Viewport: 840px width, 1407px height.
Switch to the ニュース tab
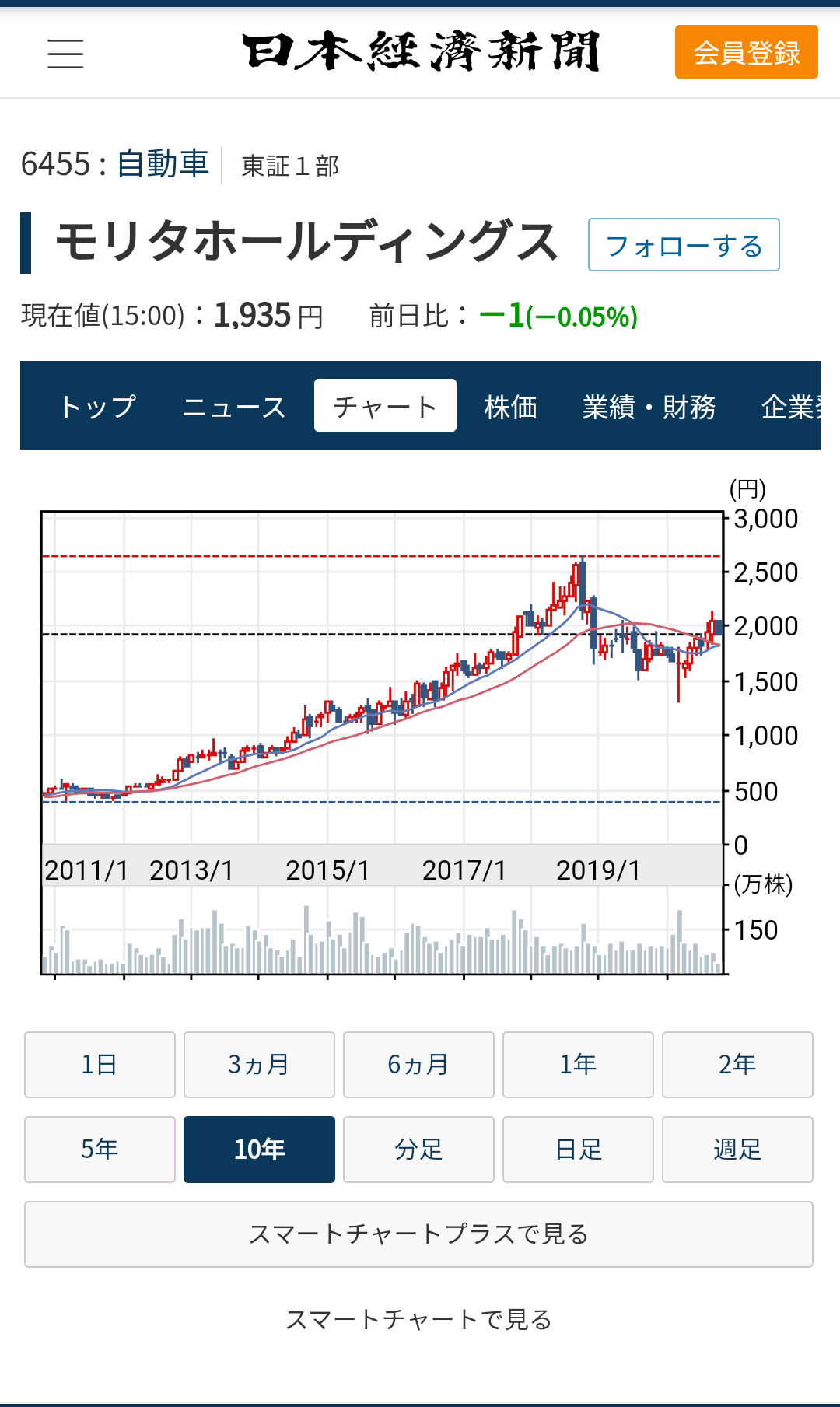click(234, 406)
